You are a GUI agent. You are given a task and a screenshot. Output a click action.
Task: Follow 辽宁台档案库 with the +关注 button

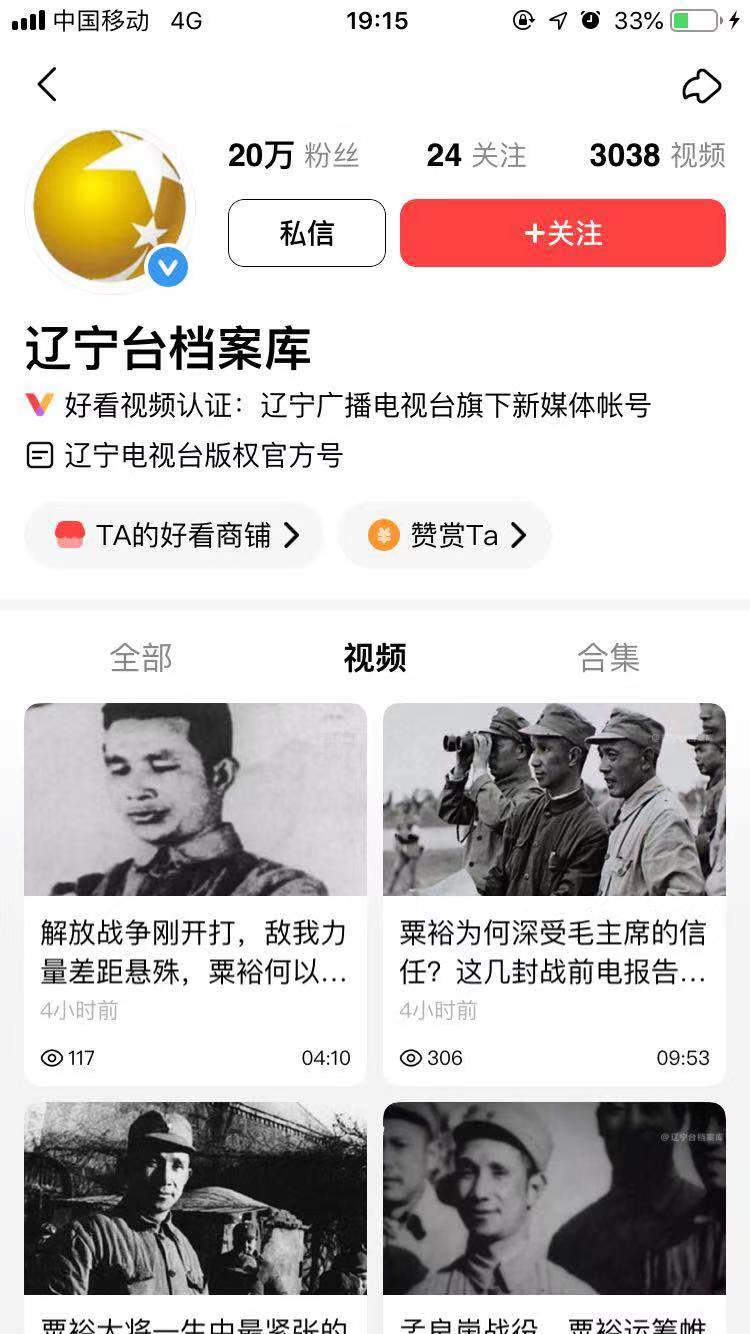click(x=562, y=233)
